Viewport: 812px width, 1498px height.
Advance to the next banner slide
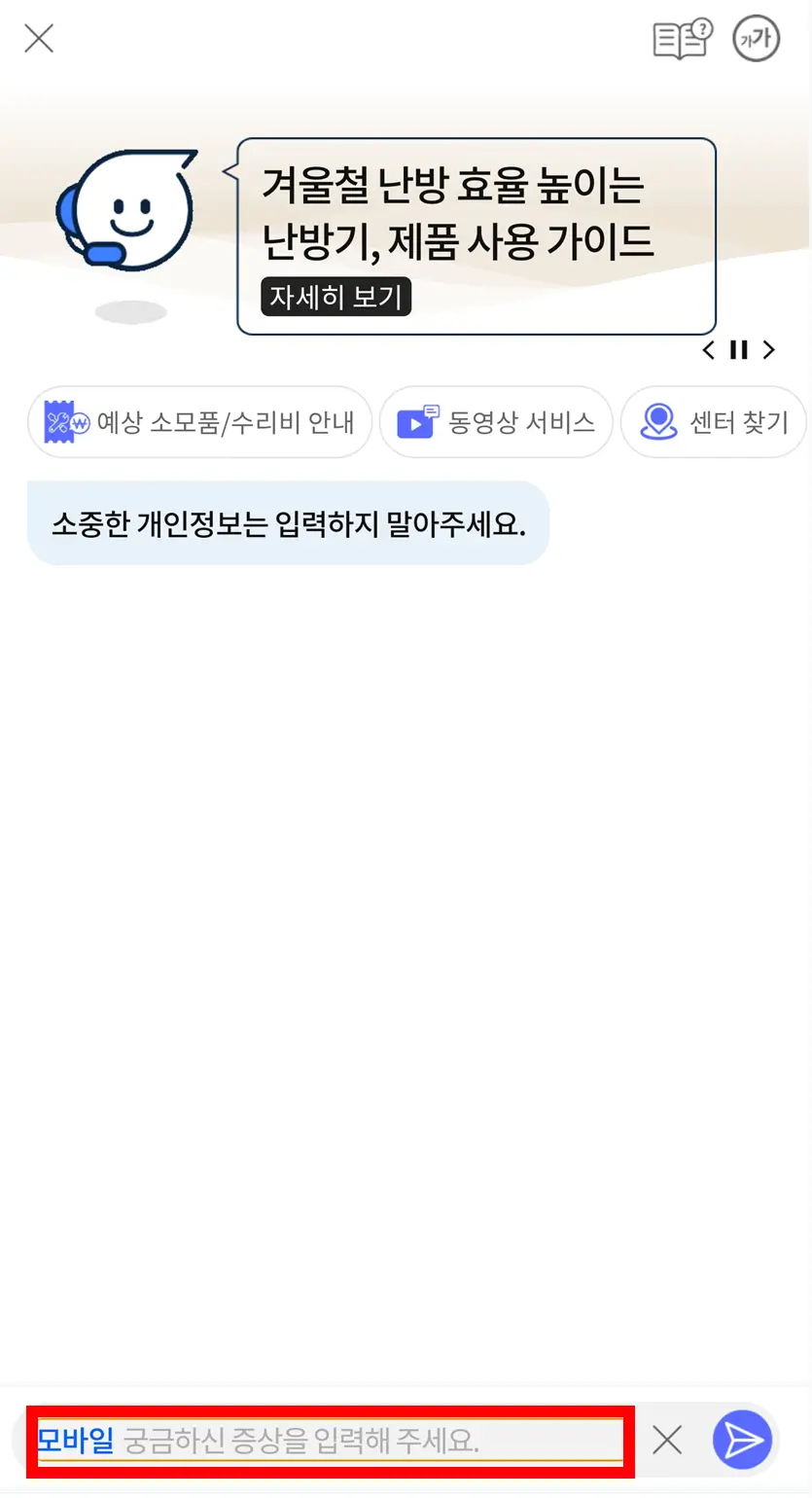[768, 350]
